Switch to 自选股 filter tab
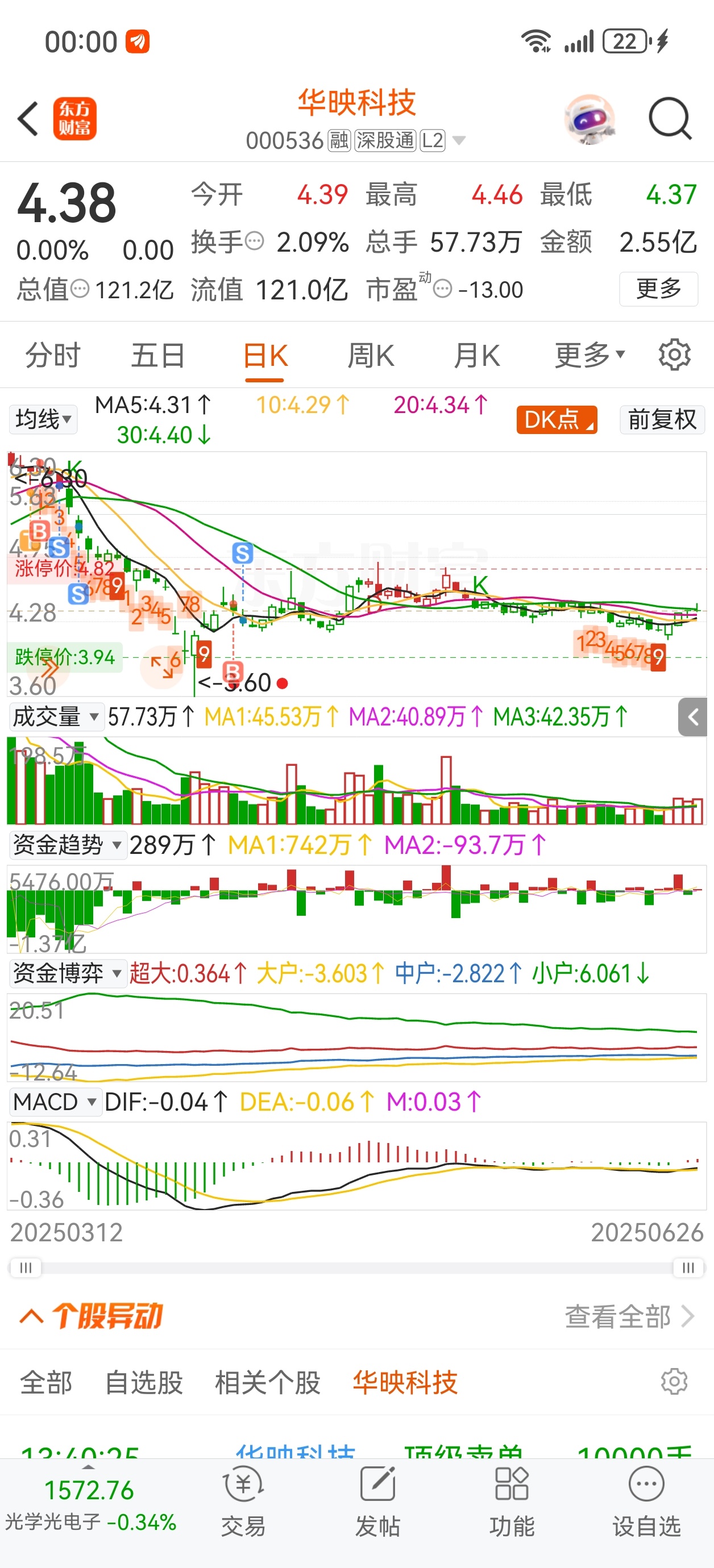Viewport: 714px width, 1568px height. point(144,1382)
